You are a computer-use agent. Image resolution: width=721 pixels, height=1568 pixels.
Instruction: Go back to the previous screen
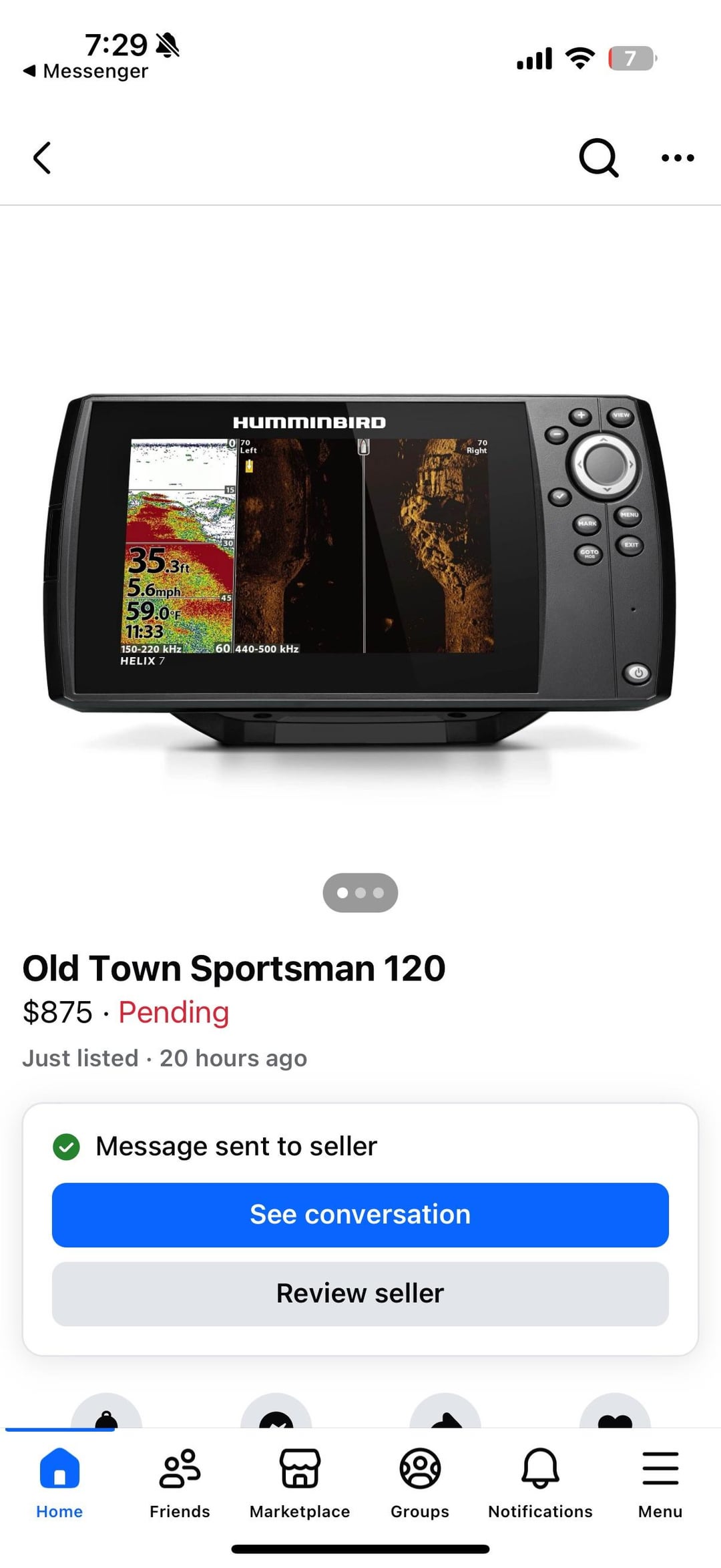point(42,158)
